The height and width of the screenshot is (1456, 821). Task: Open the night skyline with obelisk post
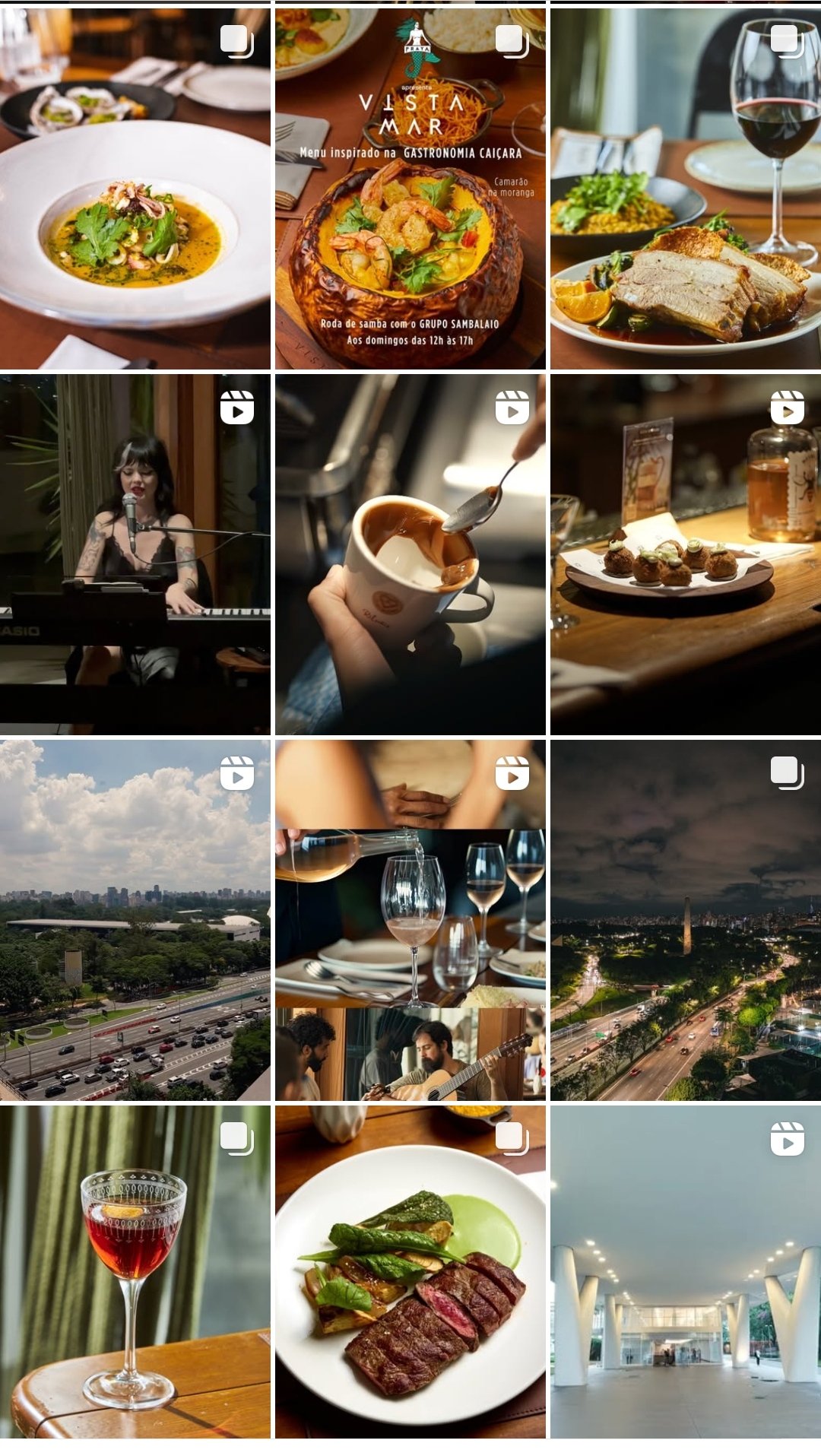686,920
